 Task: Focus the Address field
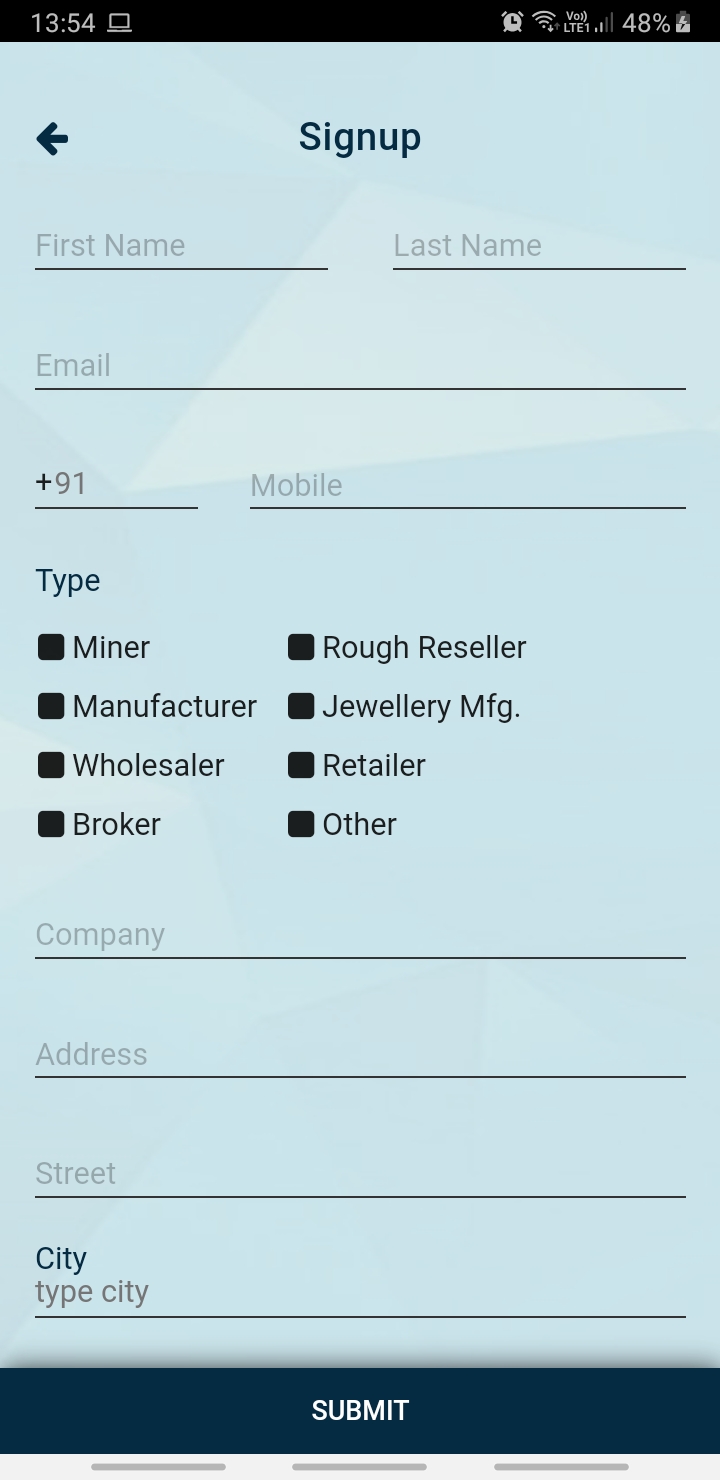(360, 1054)
